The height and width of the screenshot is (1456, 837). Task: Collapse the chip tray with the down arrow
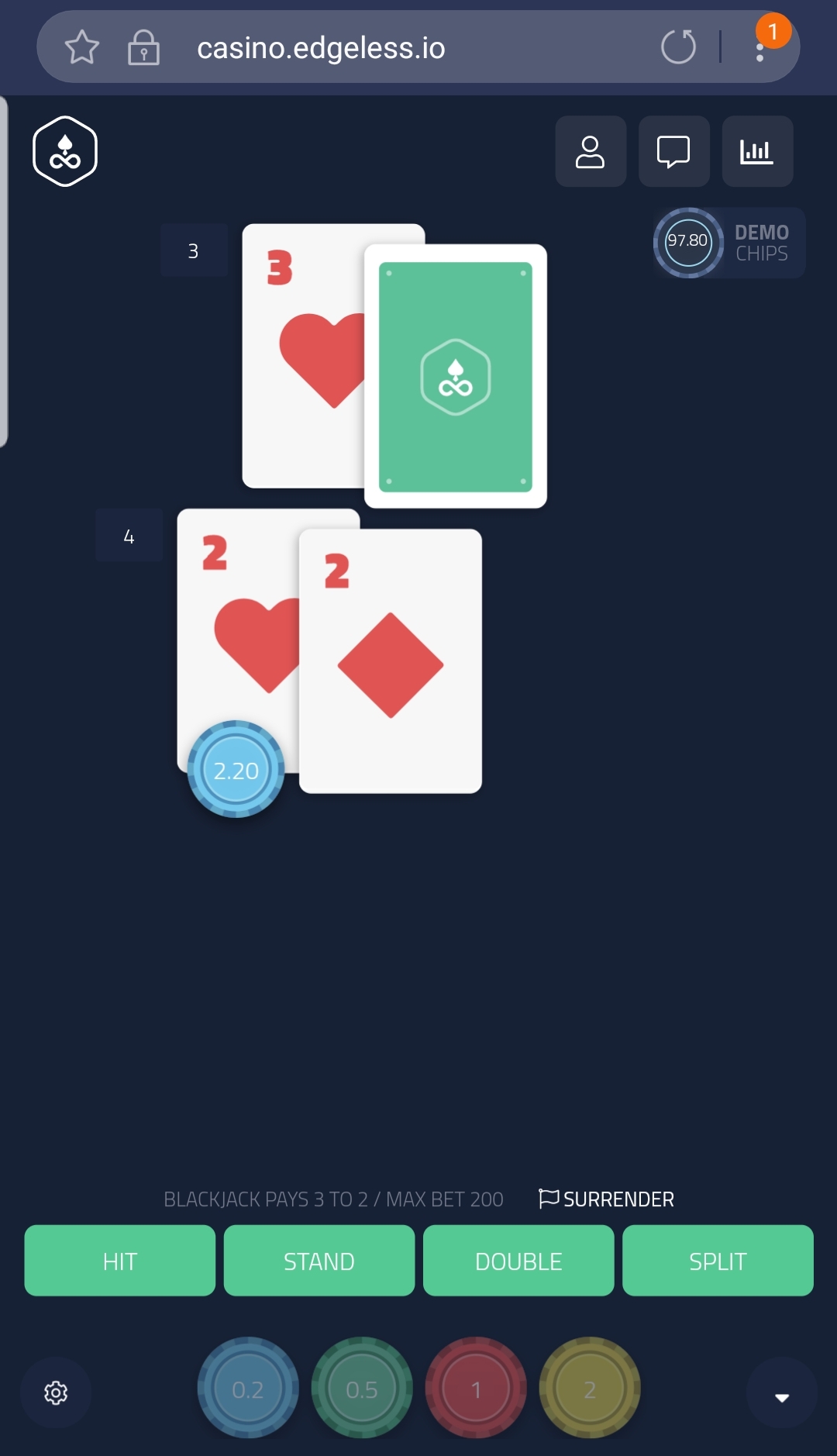[x=782, y=1392]
